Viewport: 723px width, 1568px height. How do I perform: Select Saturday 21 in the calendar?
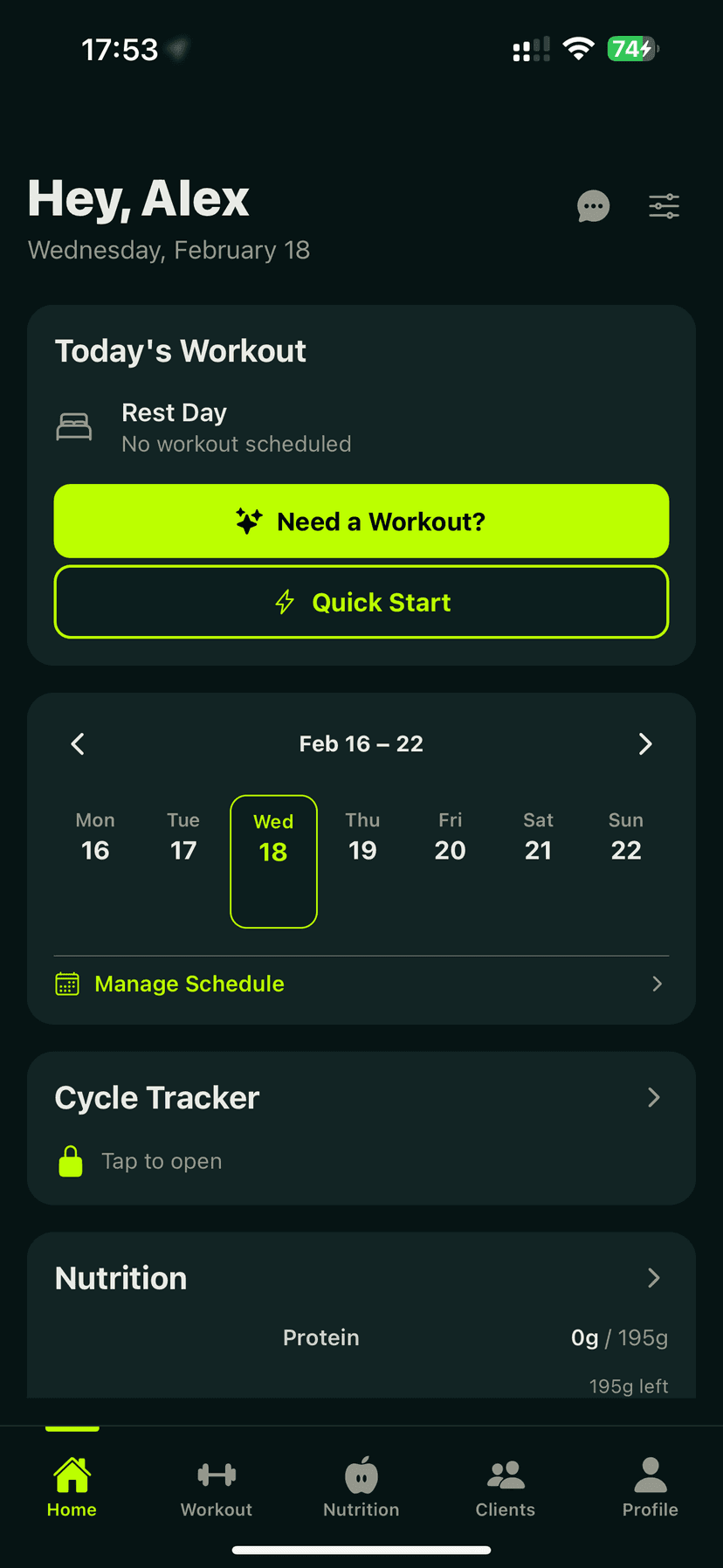(538, 839)
